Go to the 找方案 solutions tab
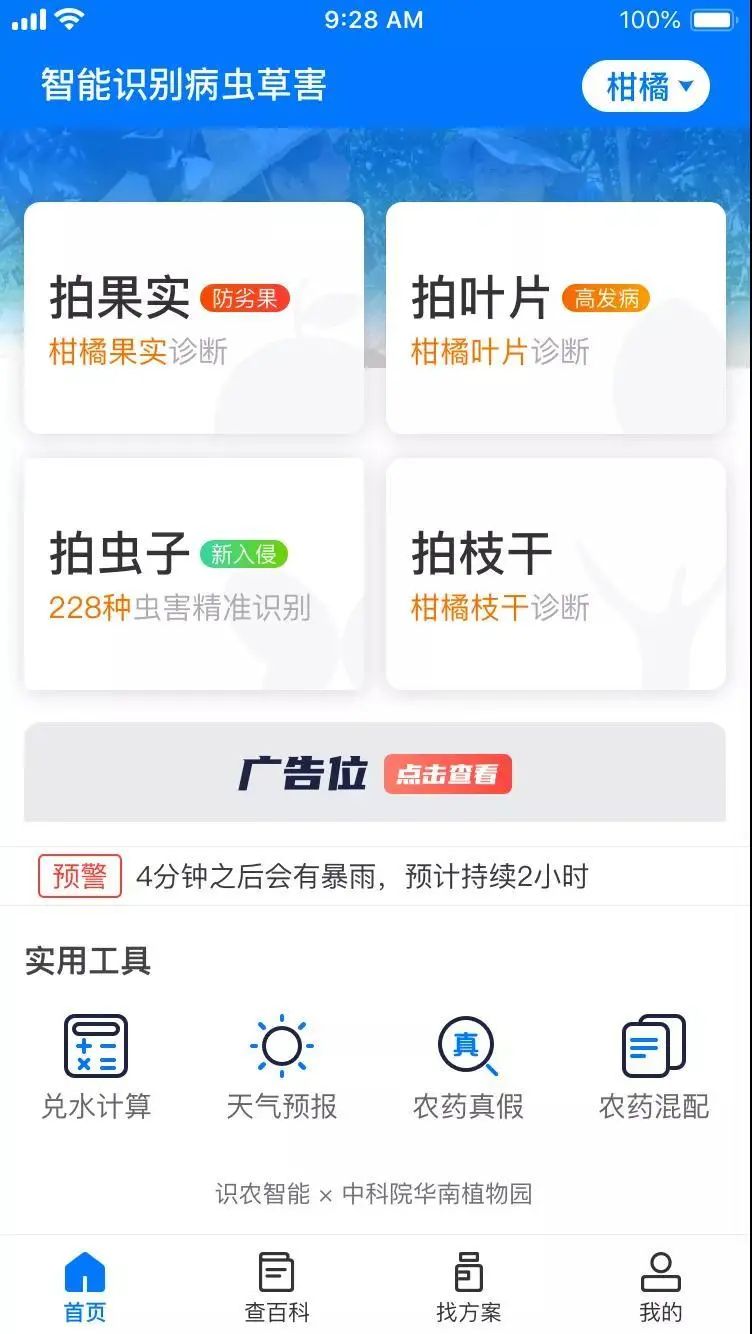The width and height of the screenshot is (752, 1334). tap(468, 1287)
